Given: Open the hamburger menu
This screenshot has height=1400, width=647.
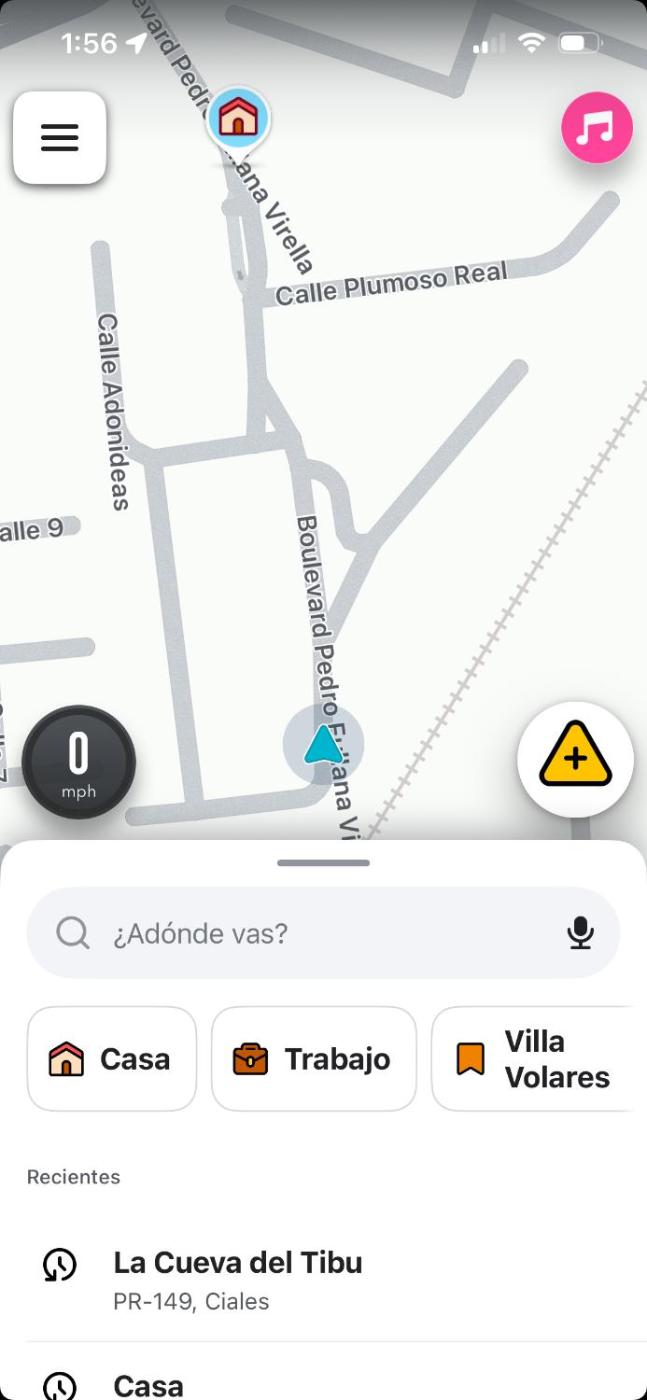Looking at the screenshot, I should pos(59,138).
